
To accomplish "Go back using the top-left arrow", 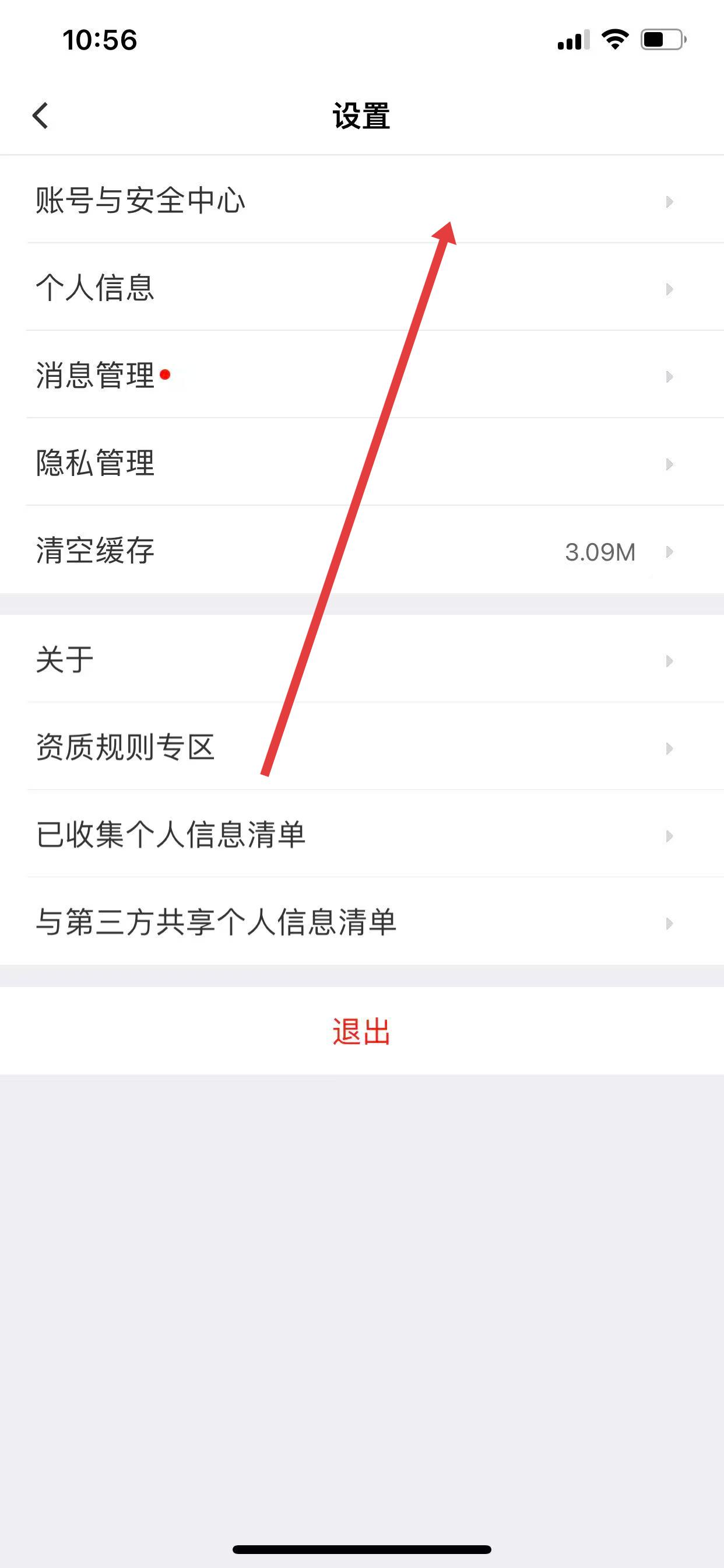I will (x=40, y=116).
